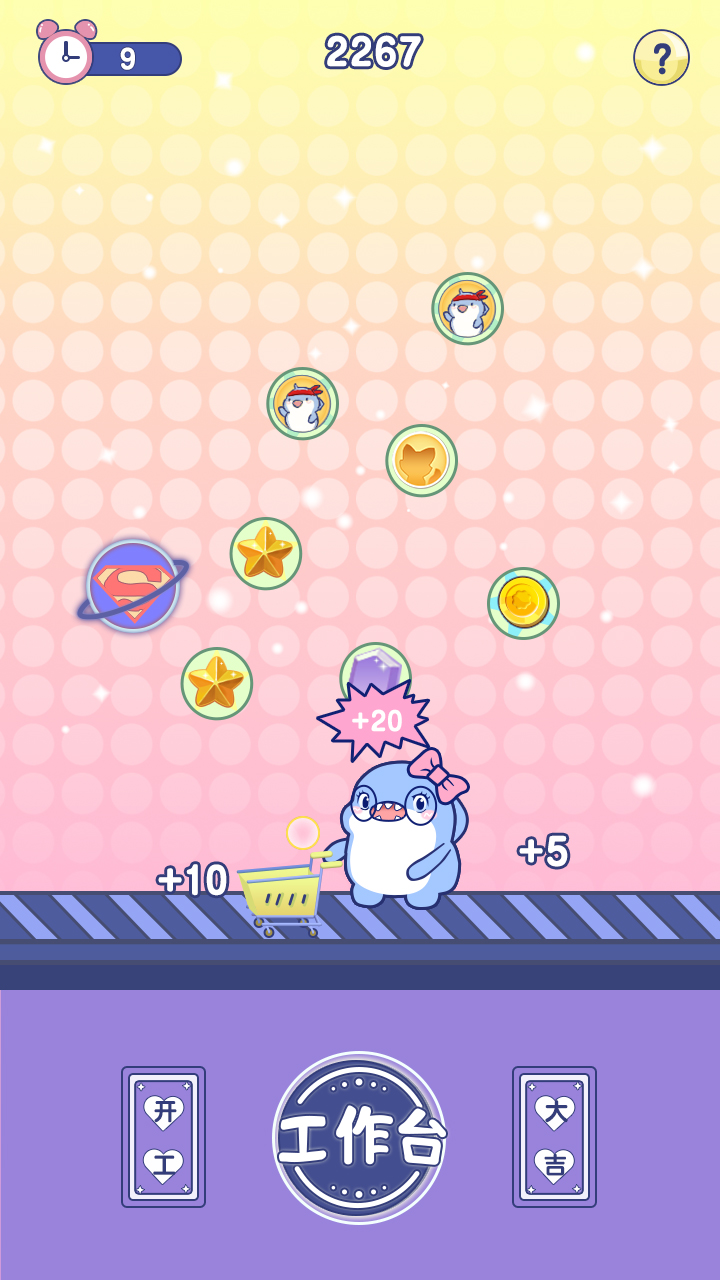Open the help question mark
Screen dimensions: 720x1280
(x=661, y=57)
